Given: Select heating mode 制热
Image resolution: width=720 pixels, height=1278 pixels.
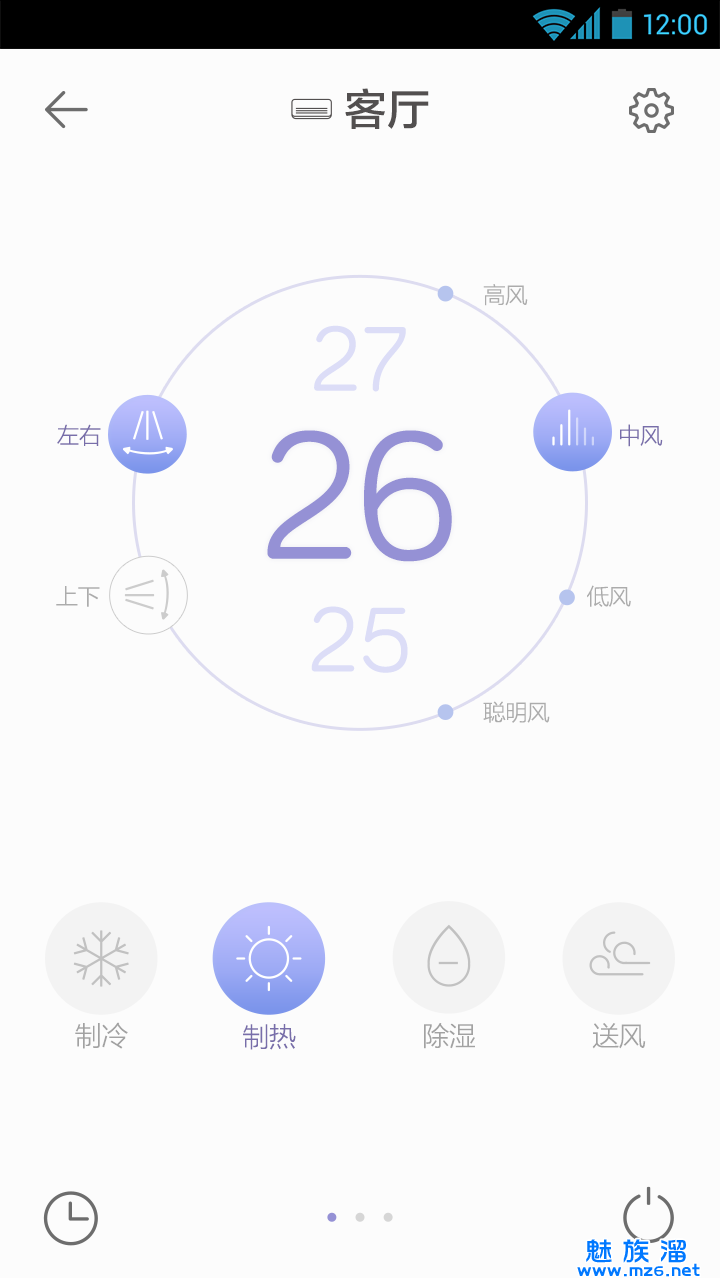Looking at the screenshot, I should 269,958.
